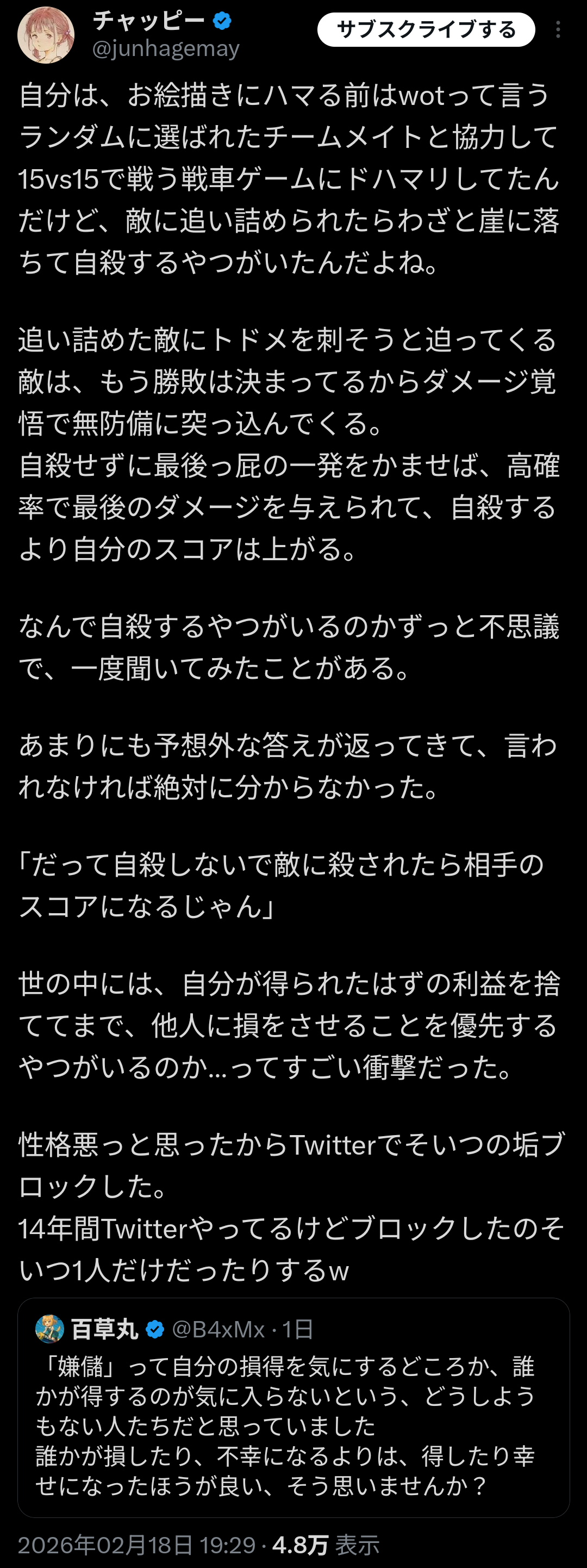Open チャッピー's profile picture
The width and height of the screenshot is (587, 1568).
coord(46,35)
